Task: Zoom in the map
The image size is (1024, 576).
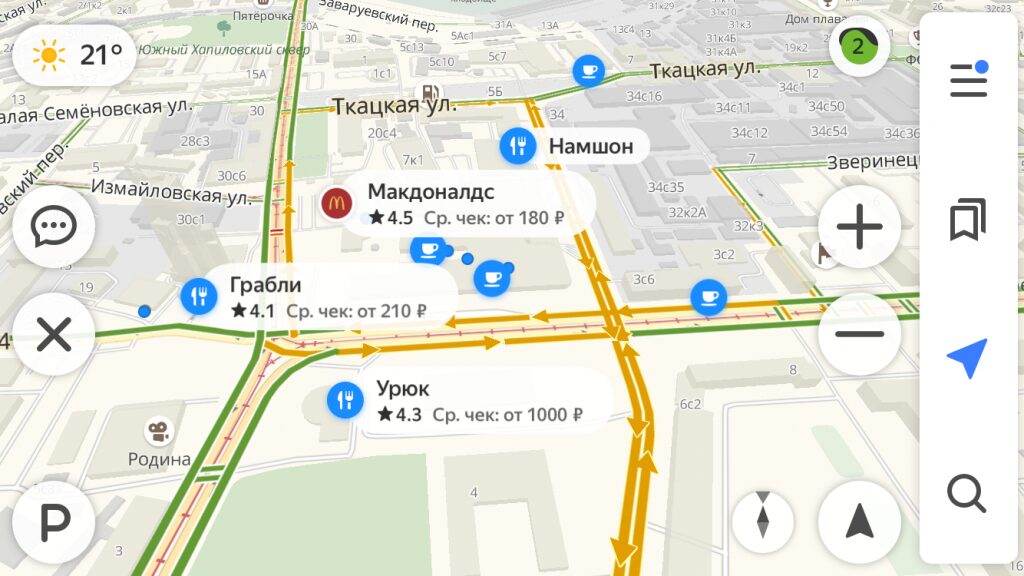Action: (x=859, y=227)
